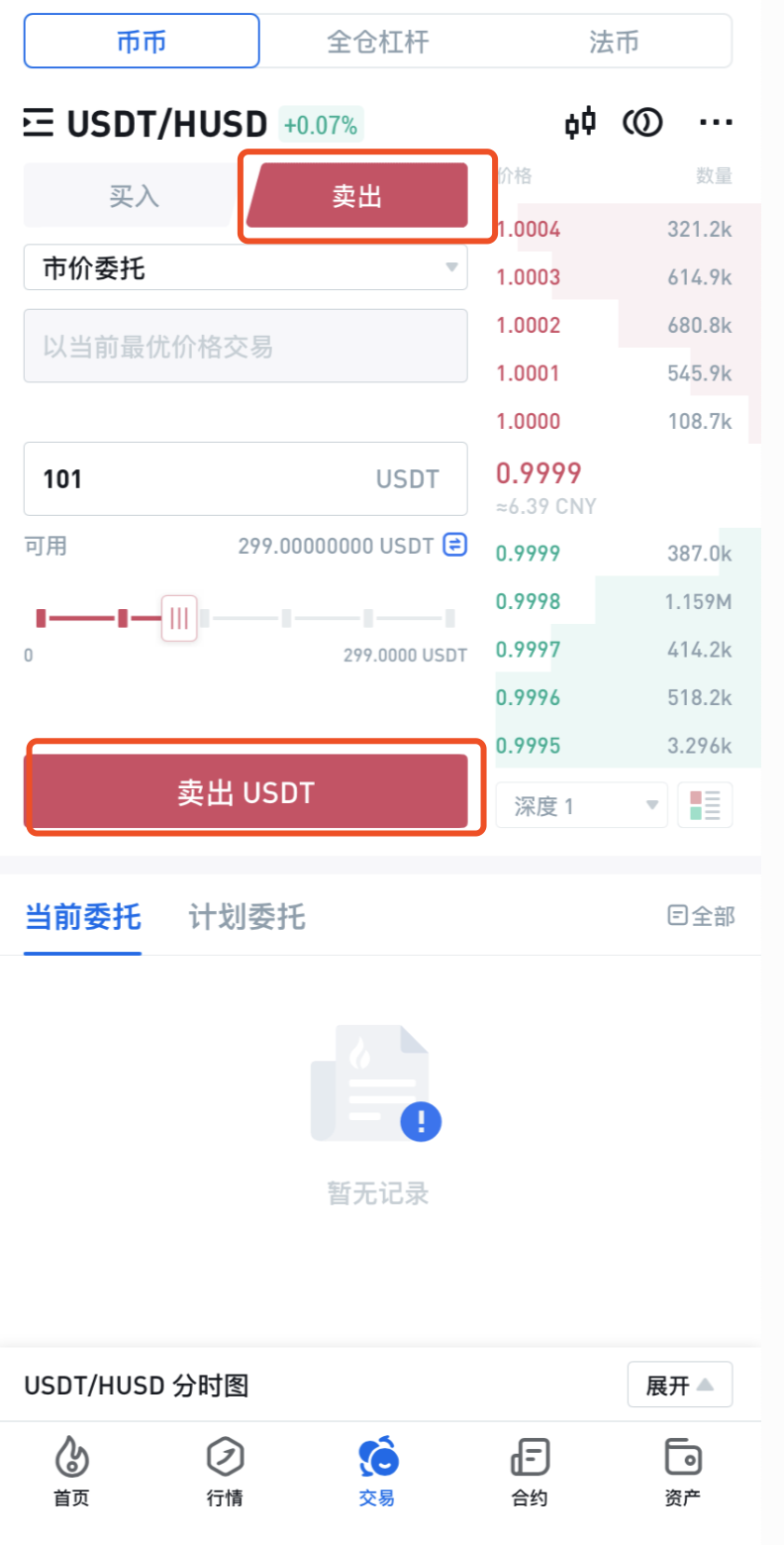View 全部 orders
The image size is (784, 1545).
click(702, 916)
